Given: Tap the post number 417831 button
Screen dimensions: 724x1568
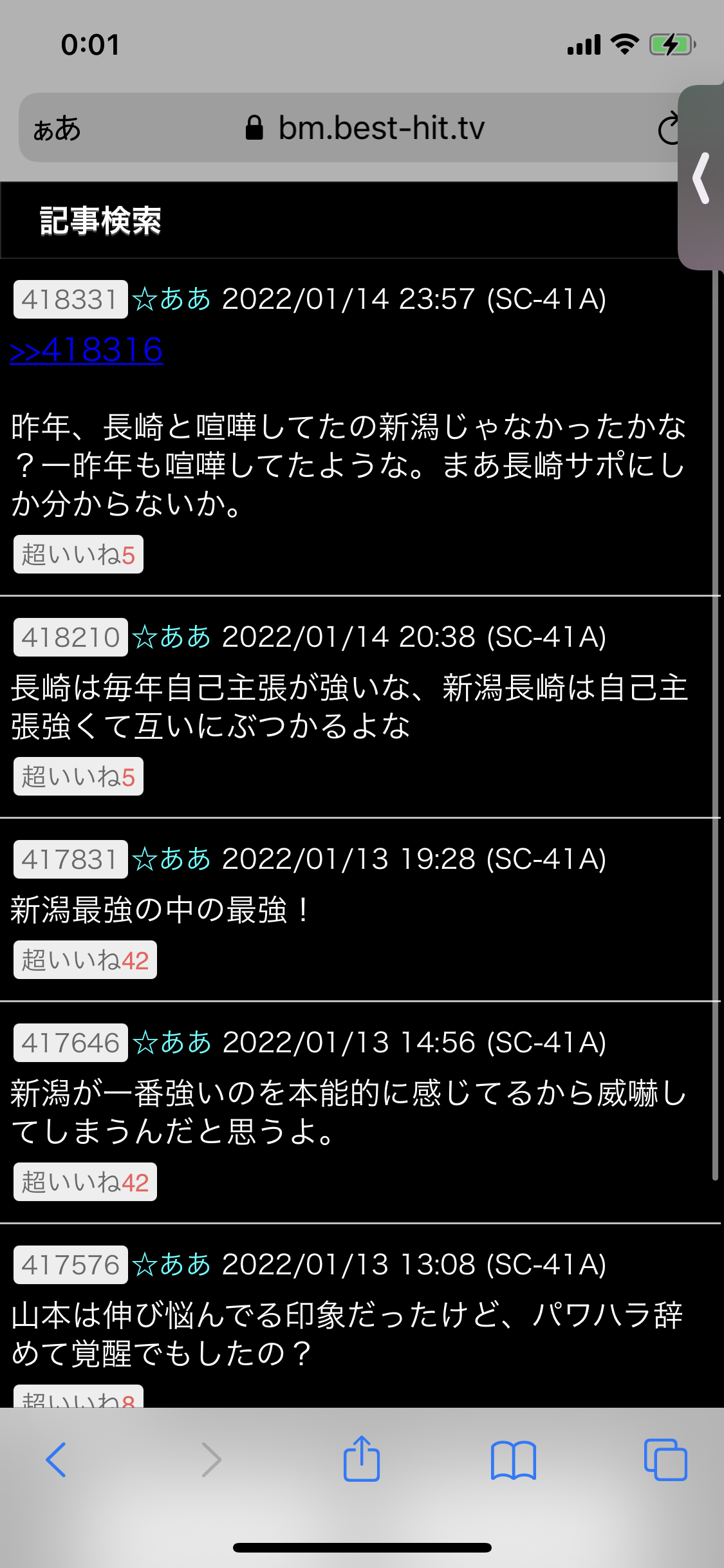Looking at the screenshot, I should pos(70,859).
